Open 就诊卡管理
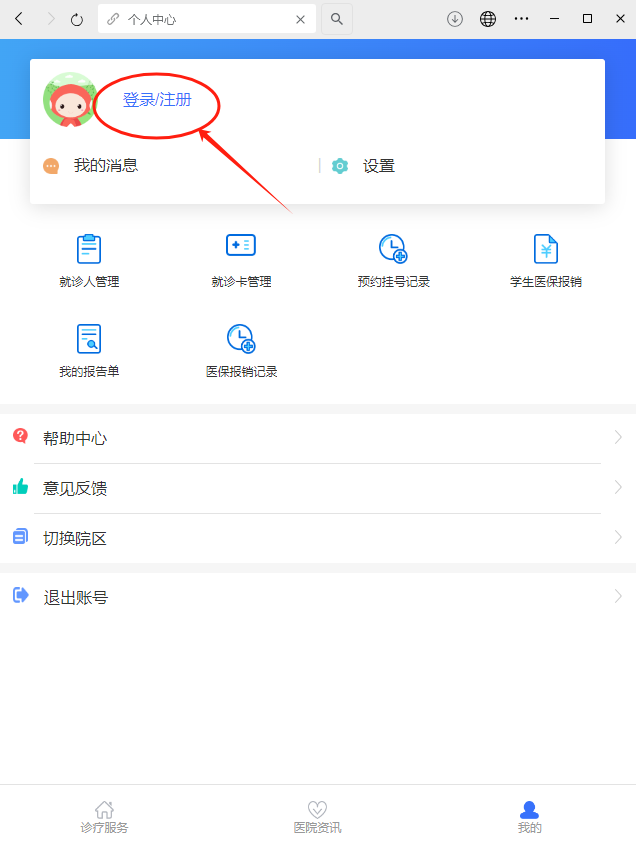Viewport: 636px width, 846px height. (x=241, y=260)
